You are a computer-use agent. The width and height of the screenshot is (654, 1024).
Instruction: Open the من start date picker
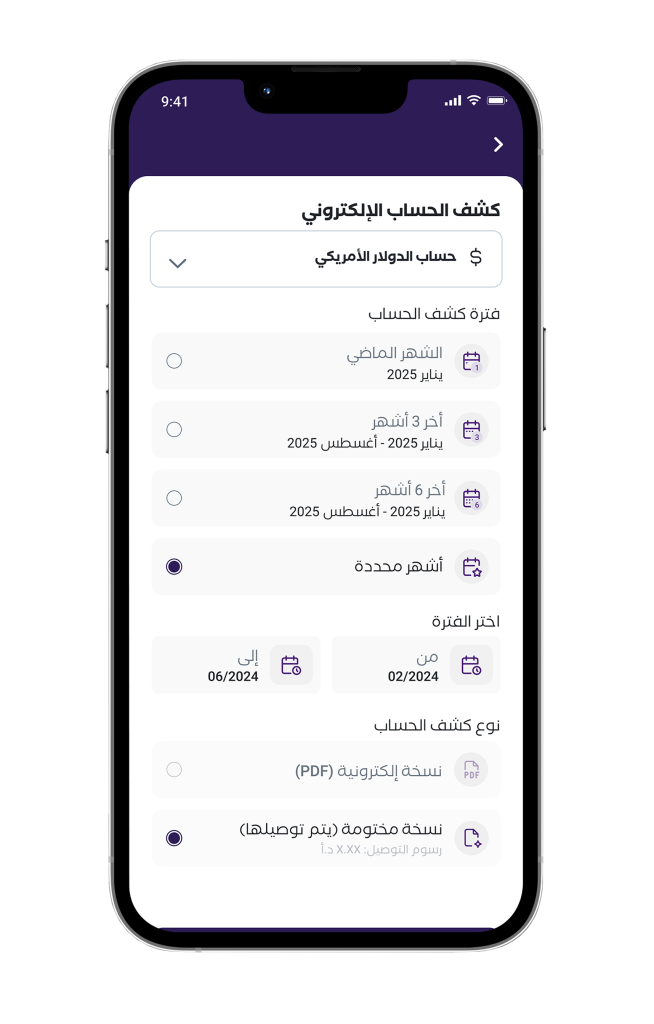pos(416,665)
